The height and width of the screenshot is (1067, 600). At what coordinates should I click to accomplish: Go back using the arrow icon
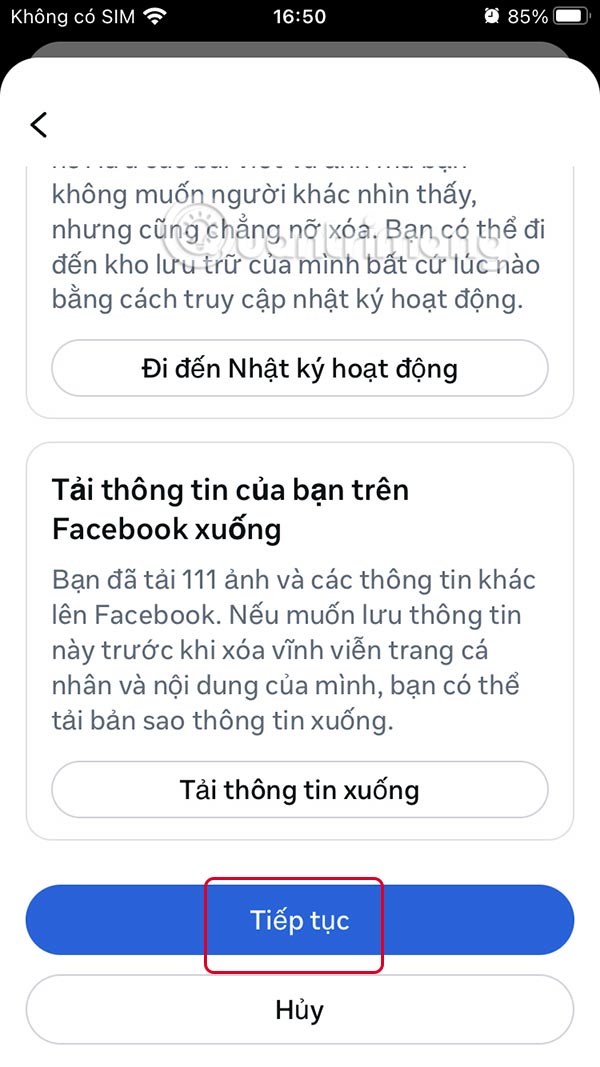(39, 125)
